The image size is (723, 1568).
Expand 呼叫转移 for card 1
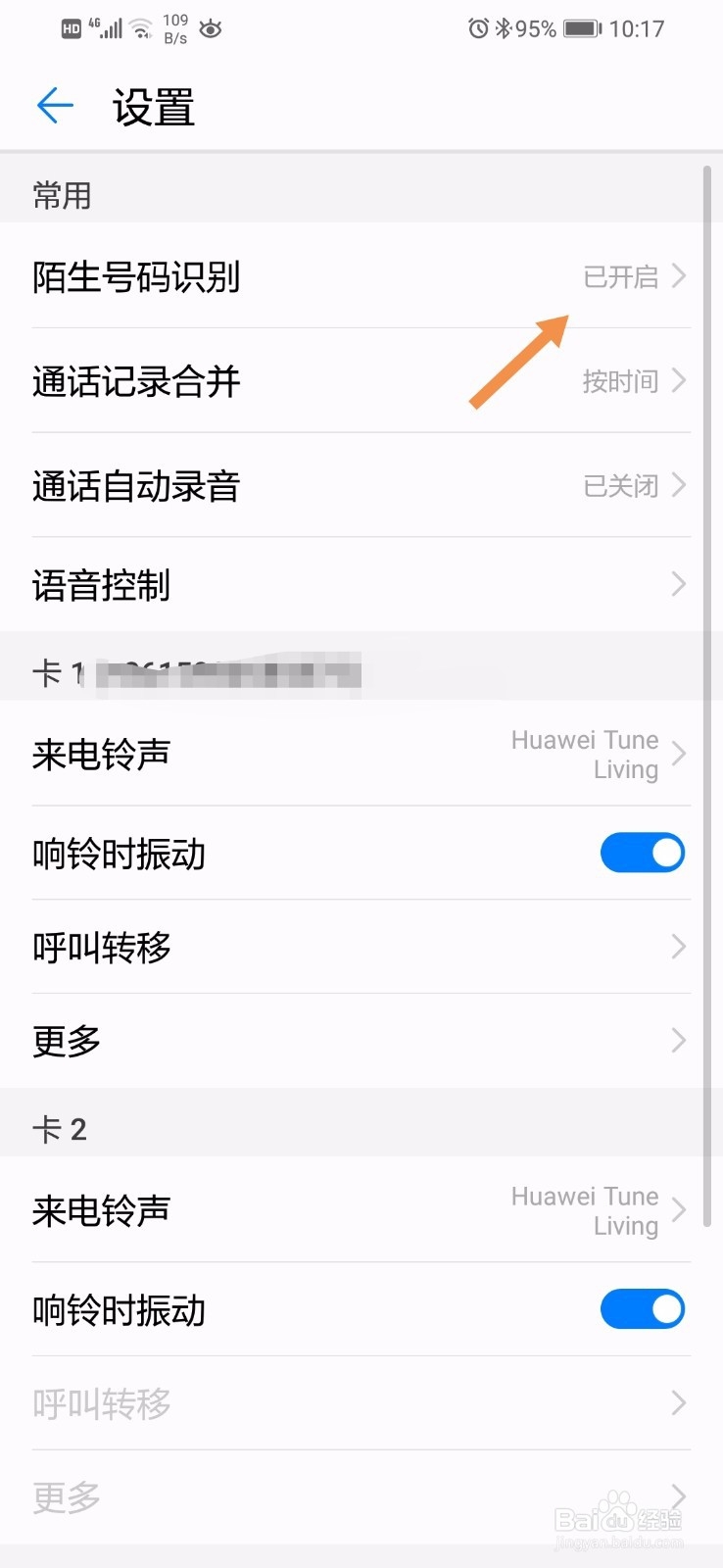click(361, 947)
